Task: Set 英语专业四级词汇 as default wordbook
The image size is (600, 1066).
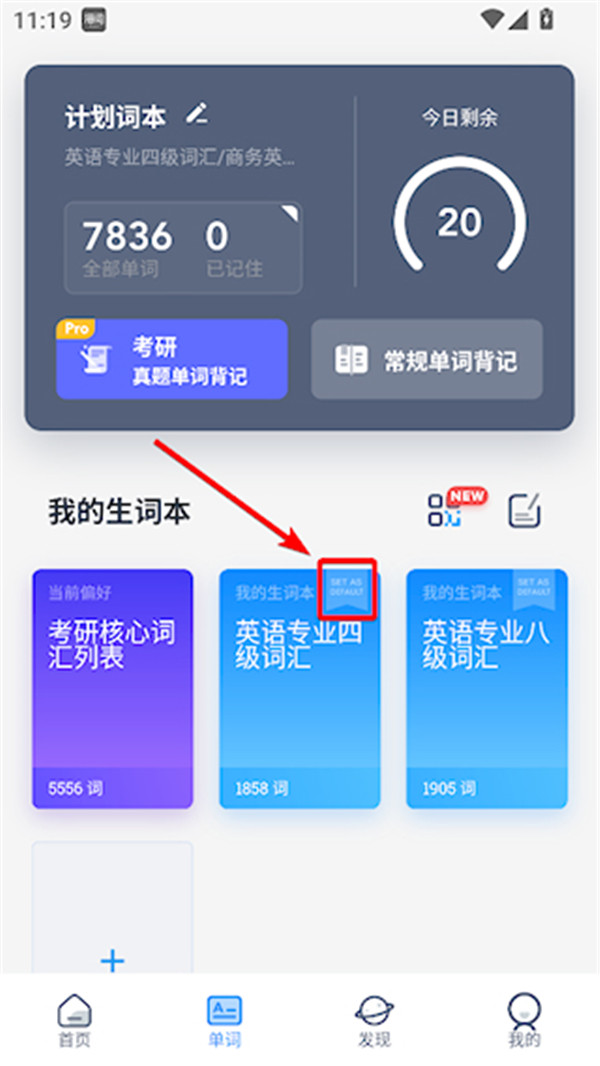Action: point(348,590)
